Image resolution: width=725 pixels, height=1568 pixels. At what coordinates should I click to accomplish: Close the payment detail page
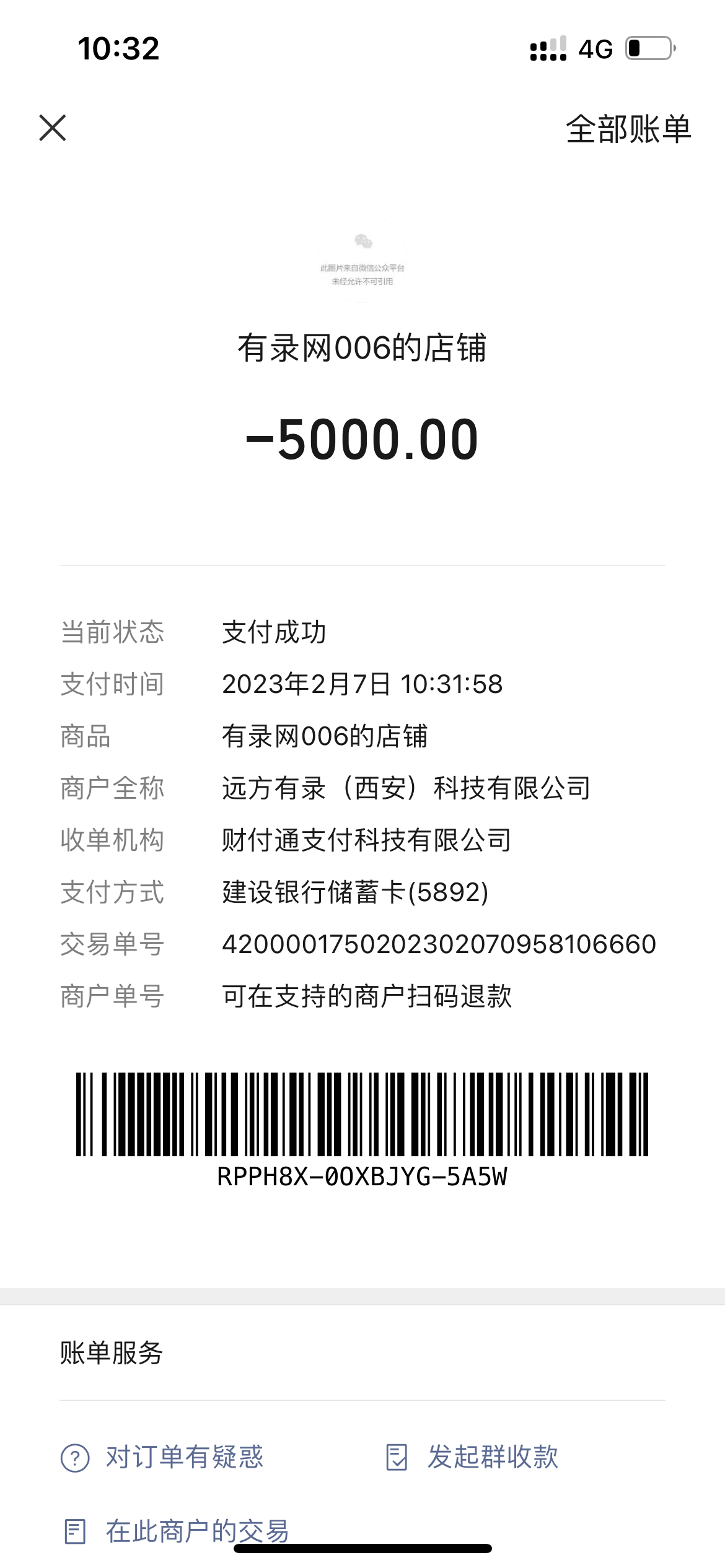[53, 128]
